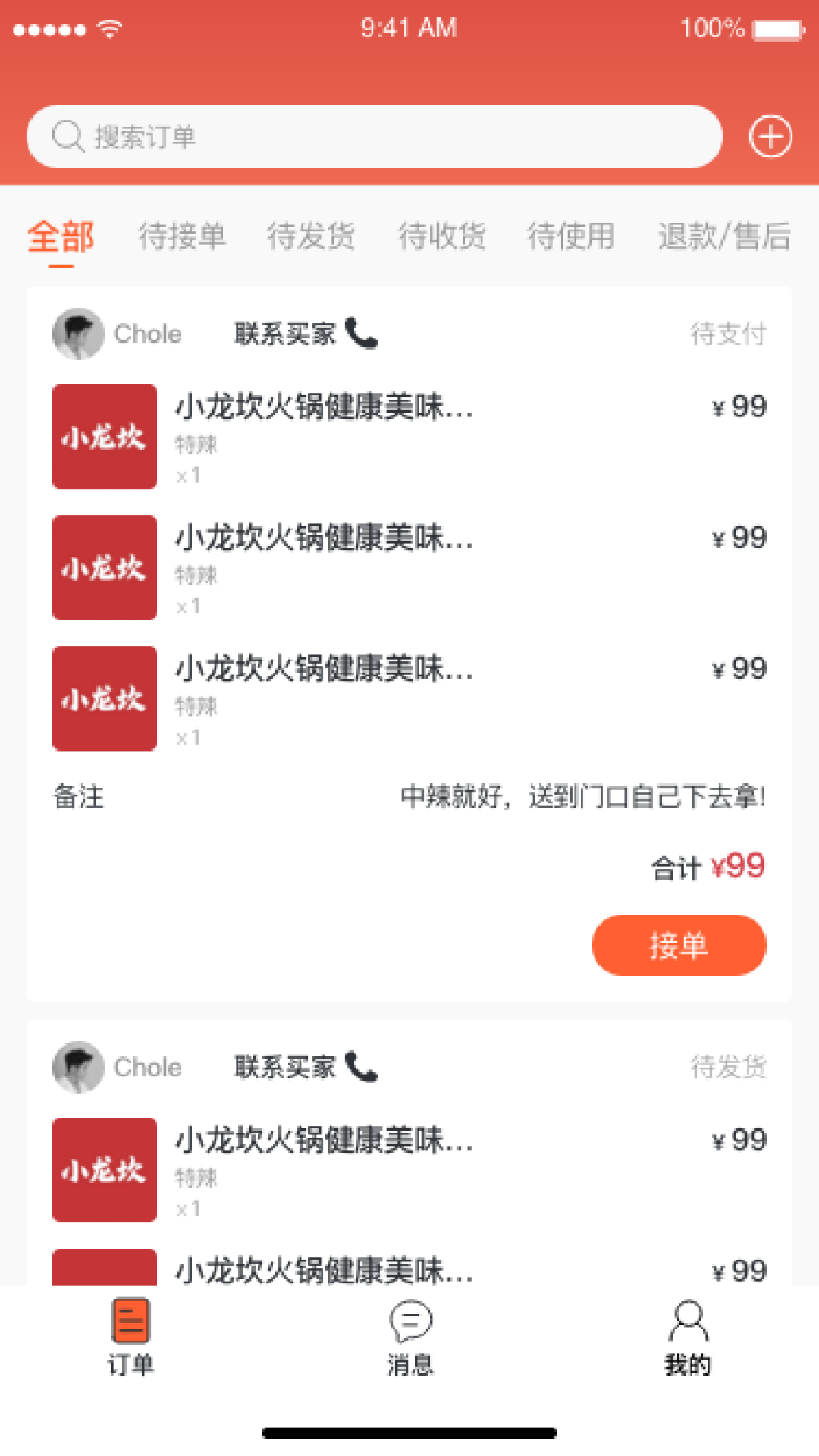Click the 搜索订单 search input field
Viewport: 819px width, 1456px height.
click(x=303, y=136)
